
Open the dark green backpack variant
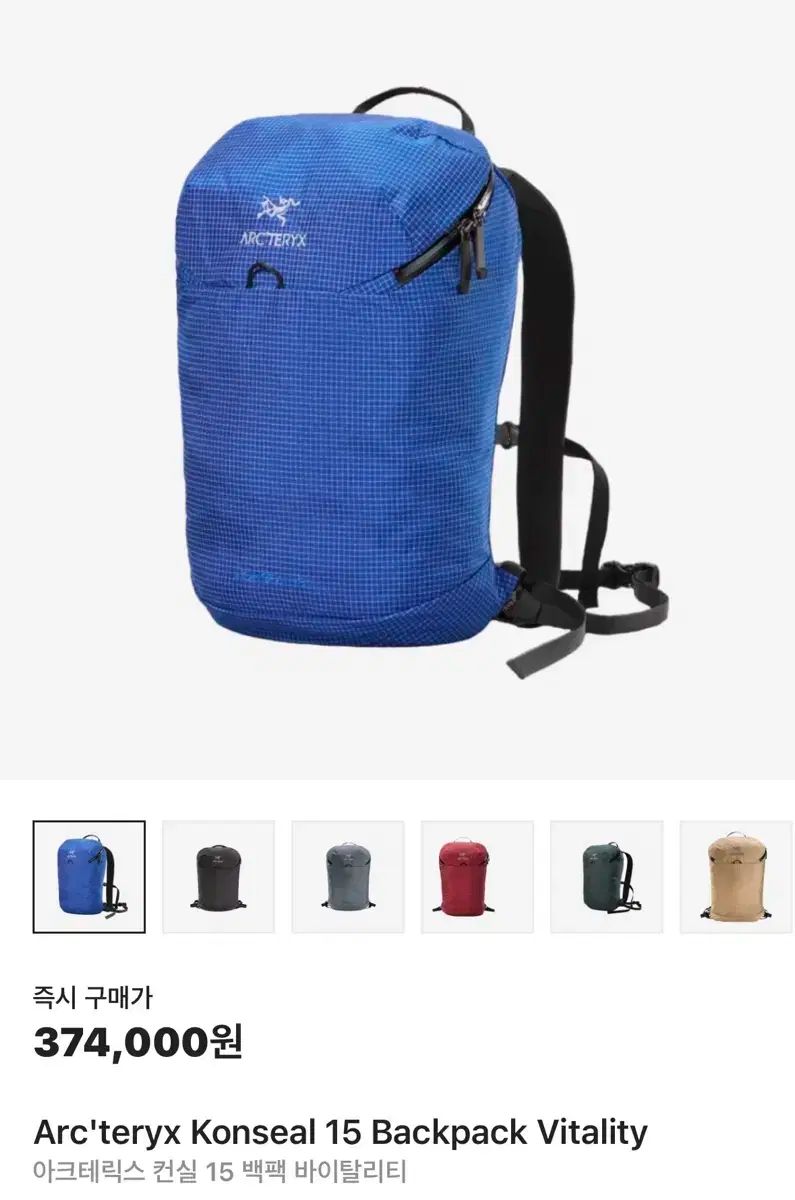pos(606,877)
